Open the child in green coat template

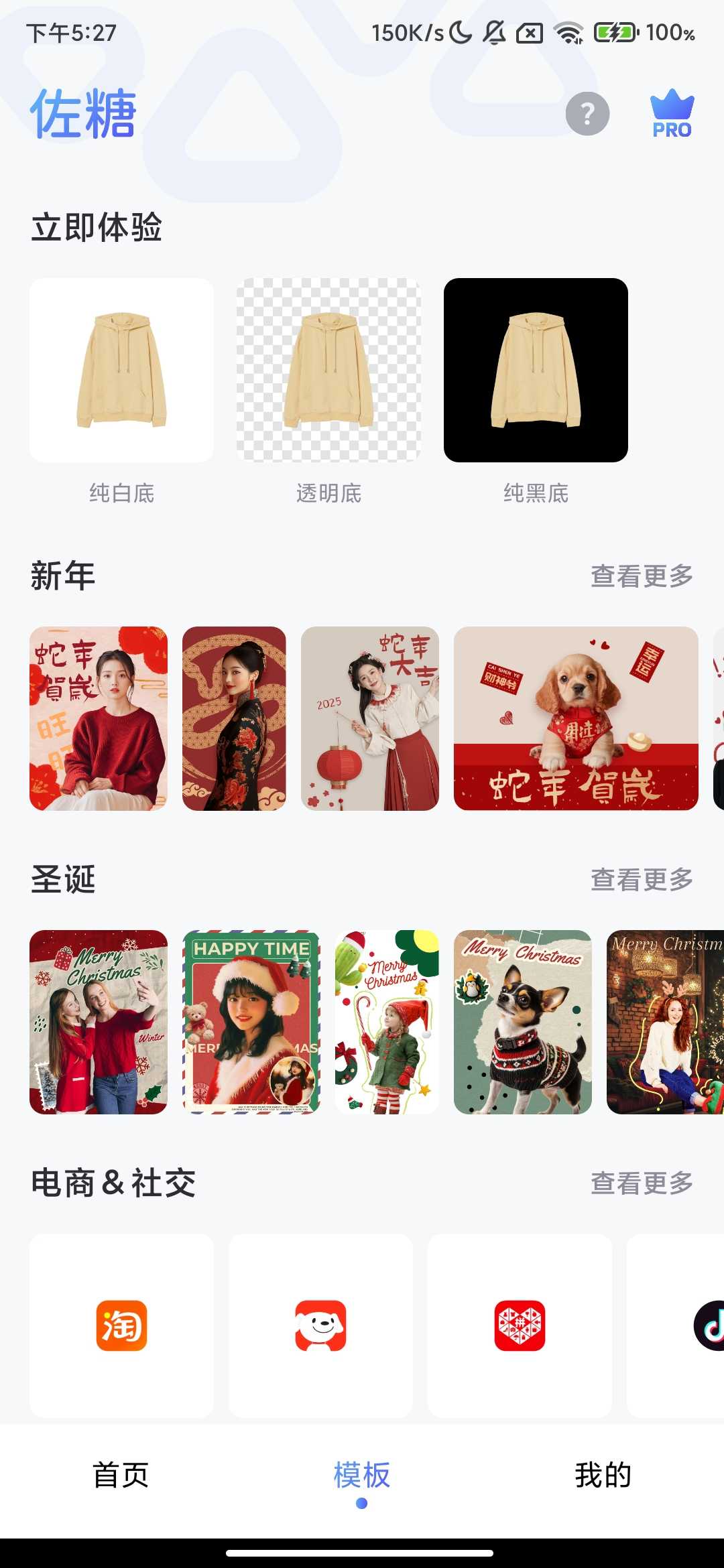tap(387, 1022)
